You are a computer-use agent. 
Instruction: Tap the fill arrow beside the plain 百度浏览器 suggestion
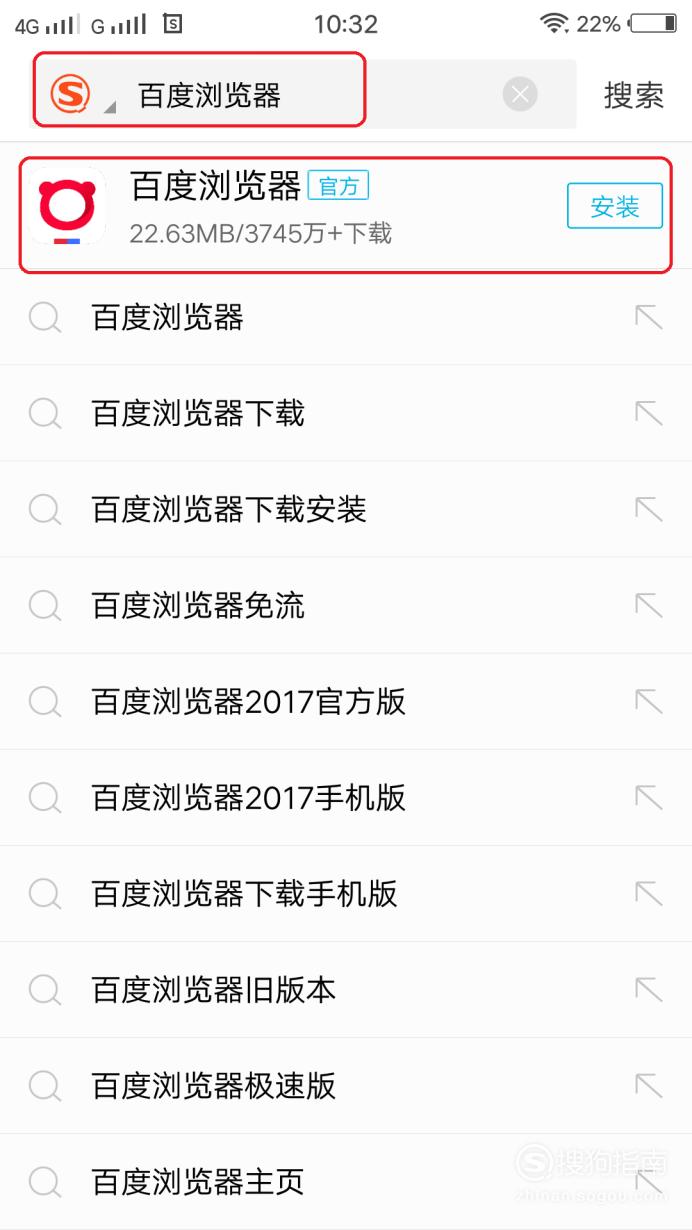[x=648, y=317]
